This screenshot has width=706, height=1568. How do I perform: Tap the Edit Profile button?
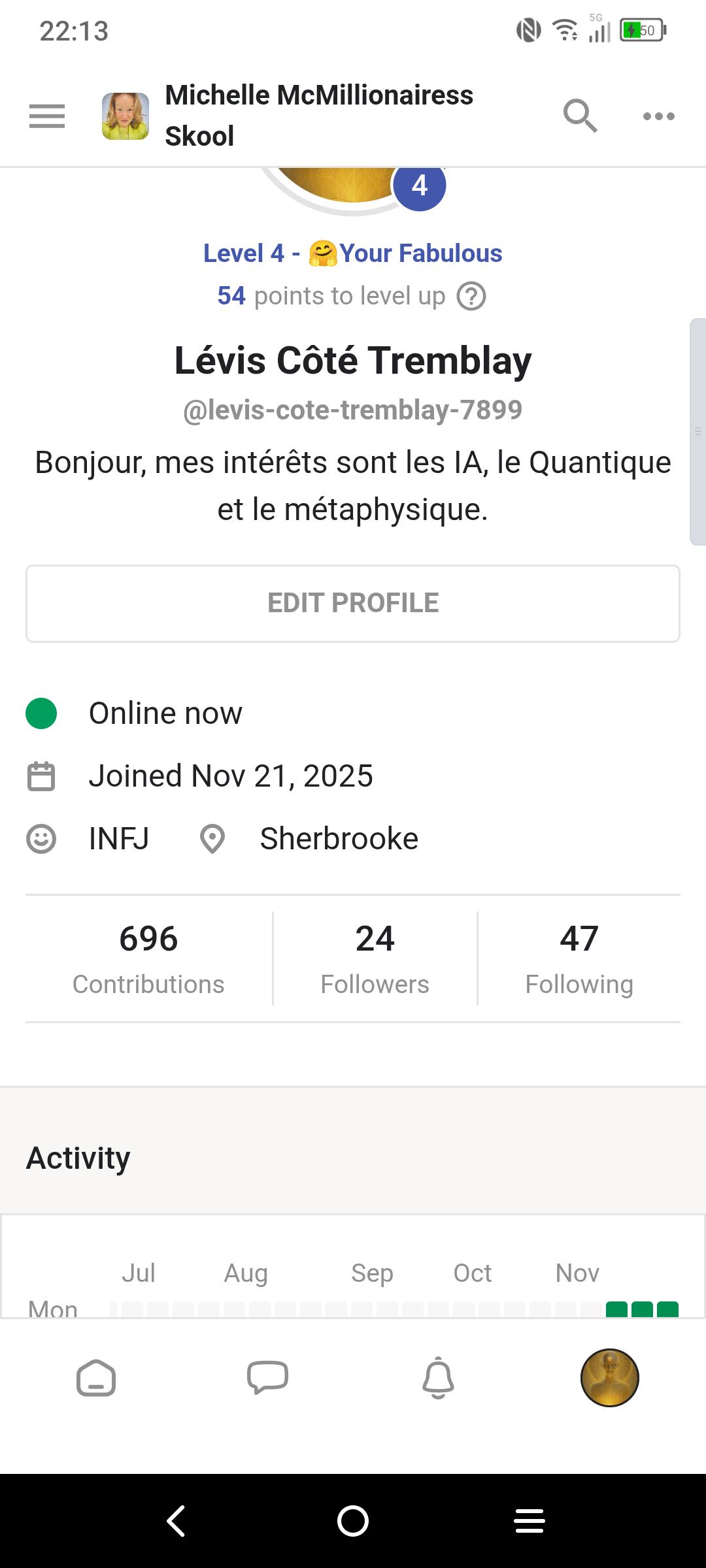[353, 603]
